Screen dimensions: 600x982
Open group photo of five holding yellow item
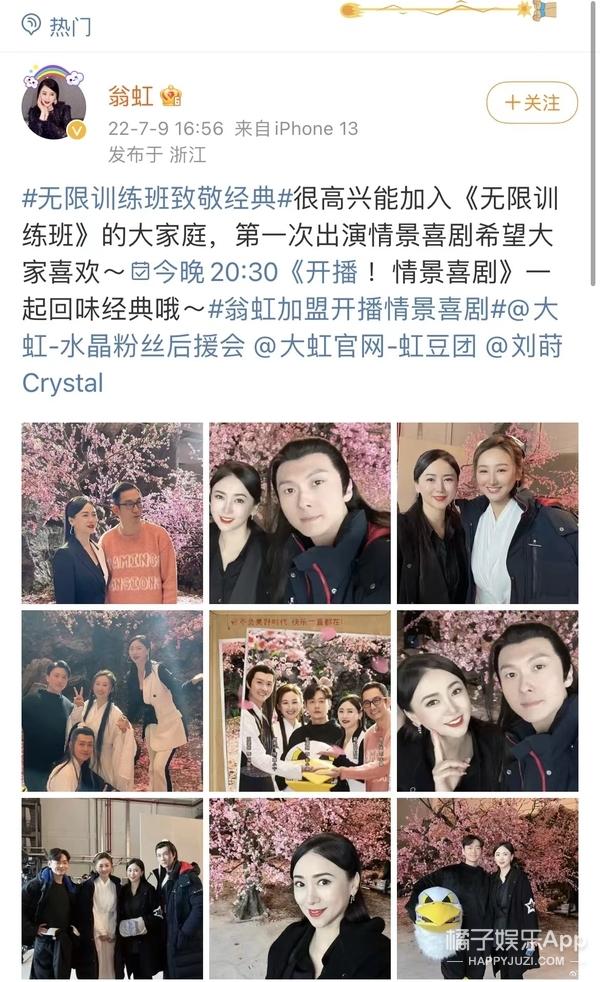click(300, 700)
